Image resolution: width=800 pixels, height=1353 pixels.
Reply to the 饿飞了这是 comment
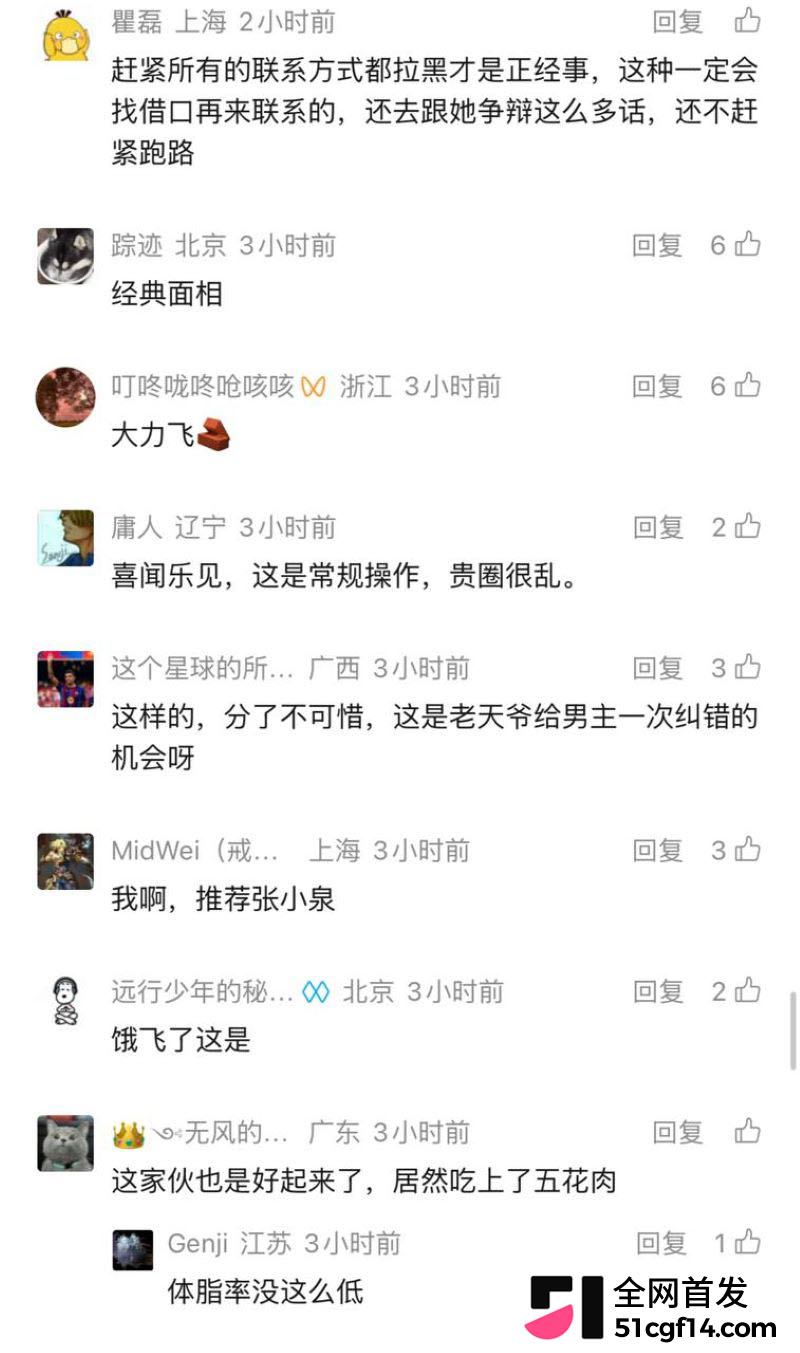point(657,992)
